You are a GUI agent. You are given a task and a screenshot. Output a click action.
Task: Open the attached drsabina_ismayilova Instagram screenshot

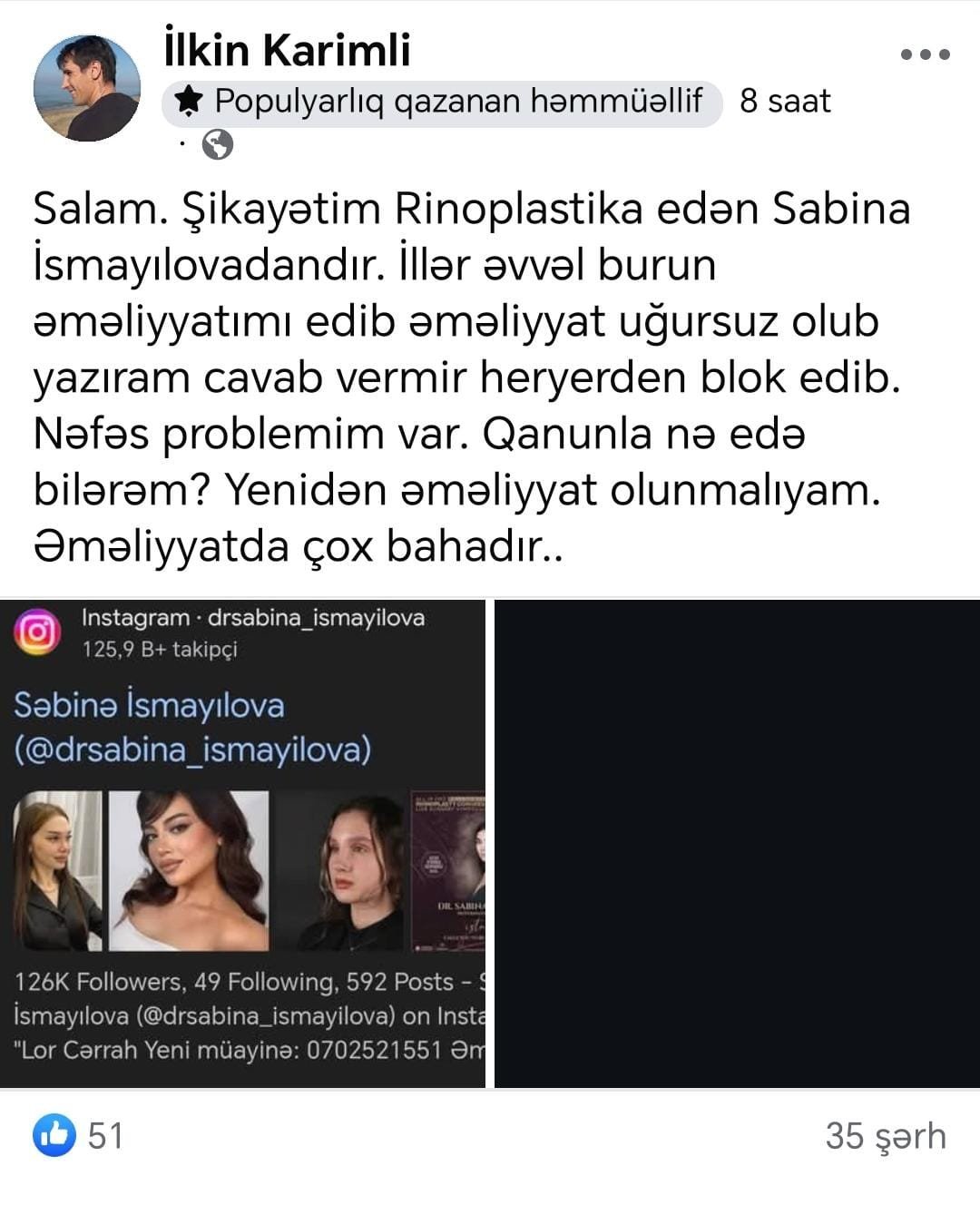243,842
